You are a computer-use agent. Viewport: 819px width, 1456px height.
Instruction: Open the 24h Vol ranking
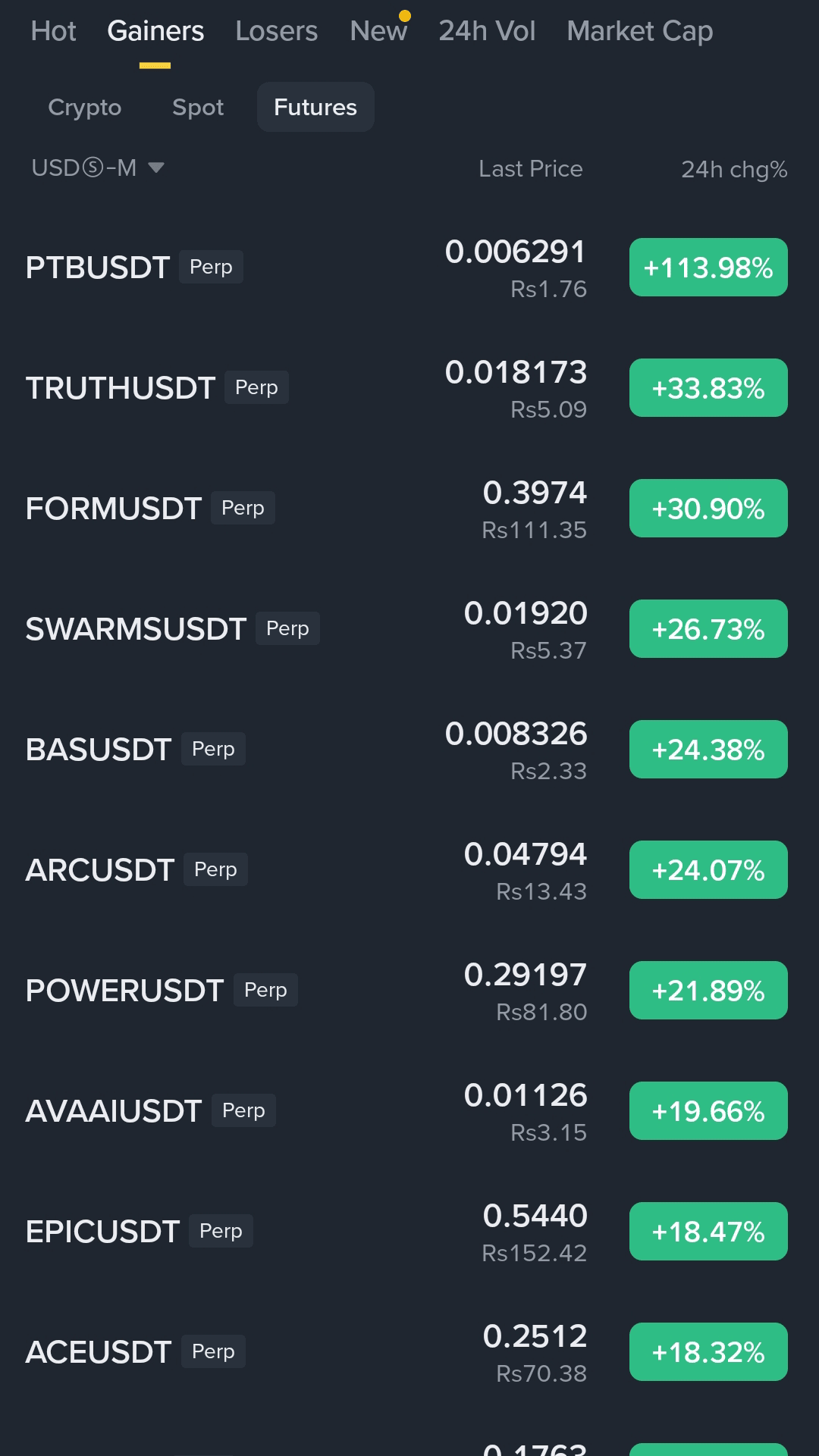click(487, 31)
